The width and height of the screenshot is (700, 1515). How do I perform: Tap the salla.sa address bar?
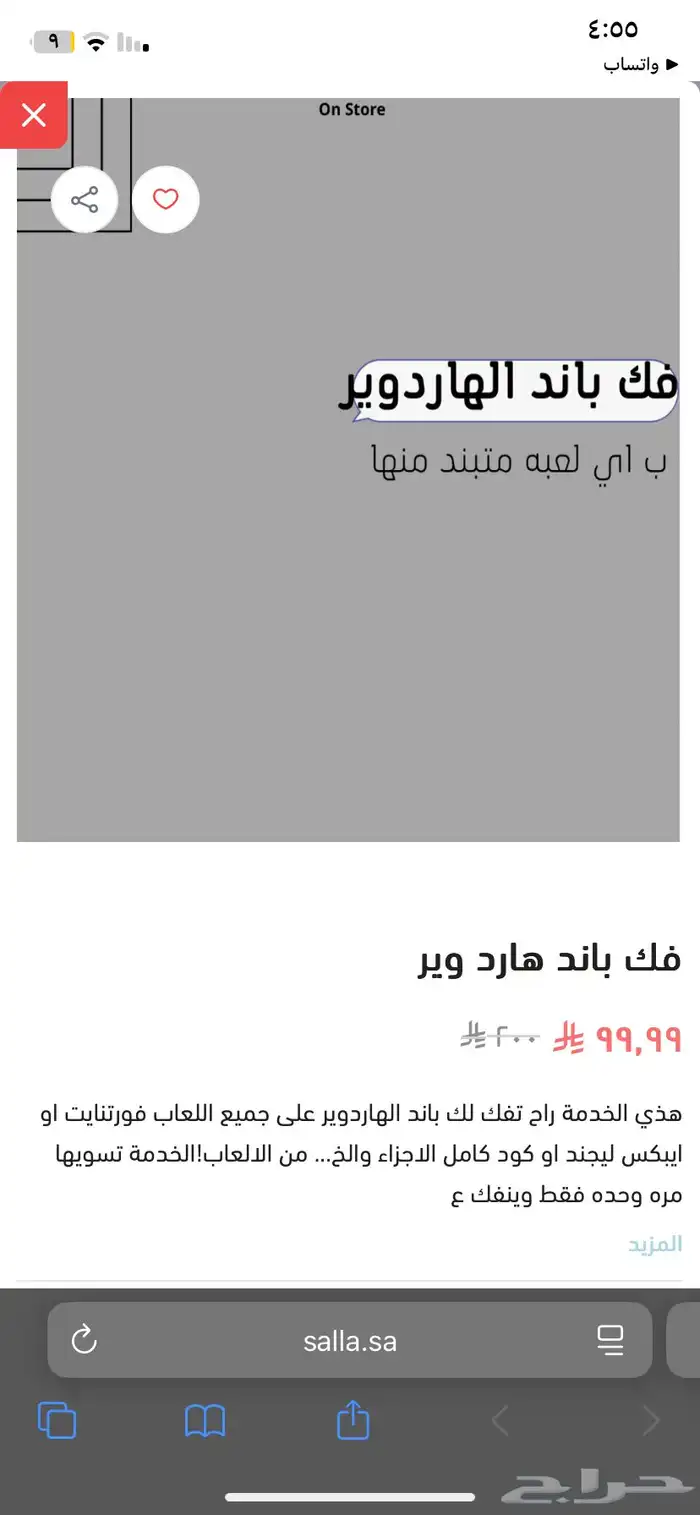click(x=350, y=1341)
